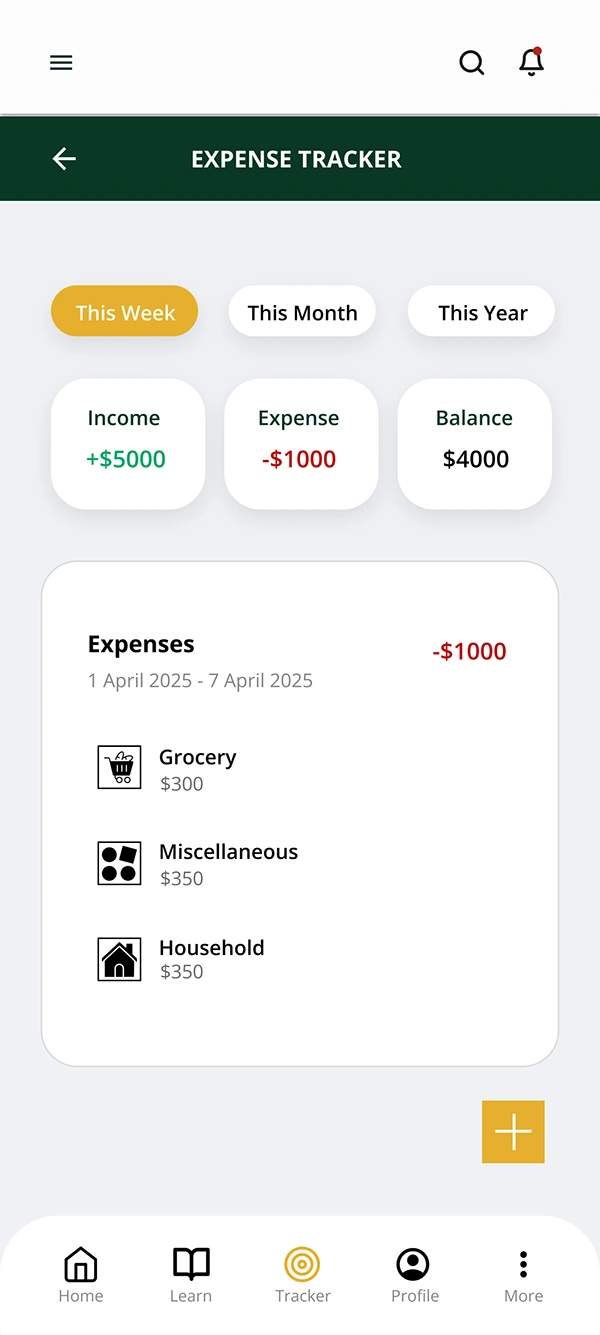Open the More tab
Viewport: 600px width, 1335px height.
523,1276
